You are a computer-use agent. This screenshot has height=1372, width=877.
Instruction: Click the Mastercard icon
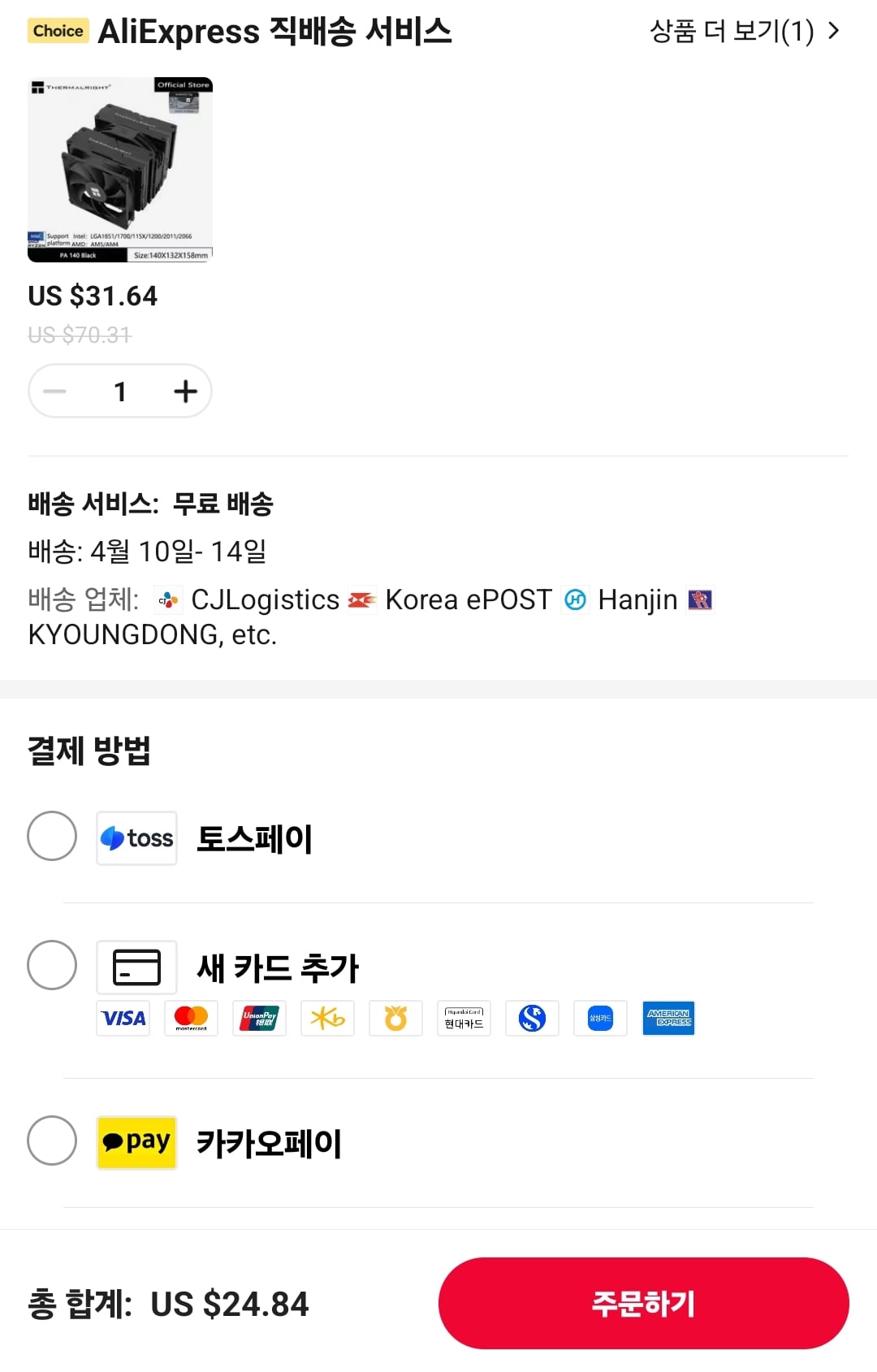coord(191,1018)
